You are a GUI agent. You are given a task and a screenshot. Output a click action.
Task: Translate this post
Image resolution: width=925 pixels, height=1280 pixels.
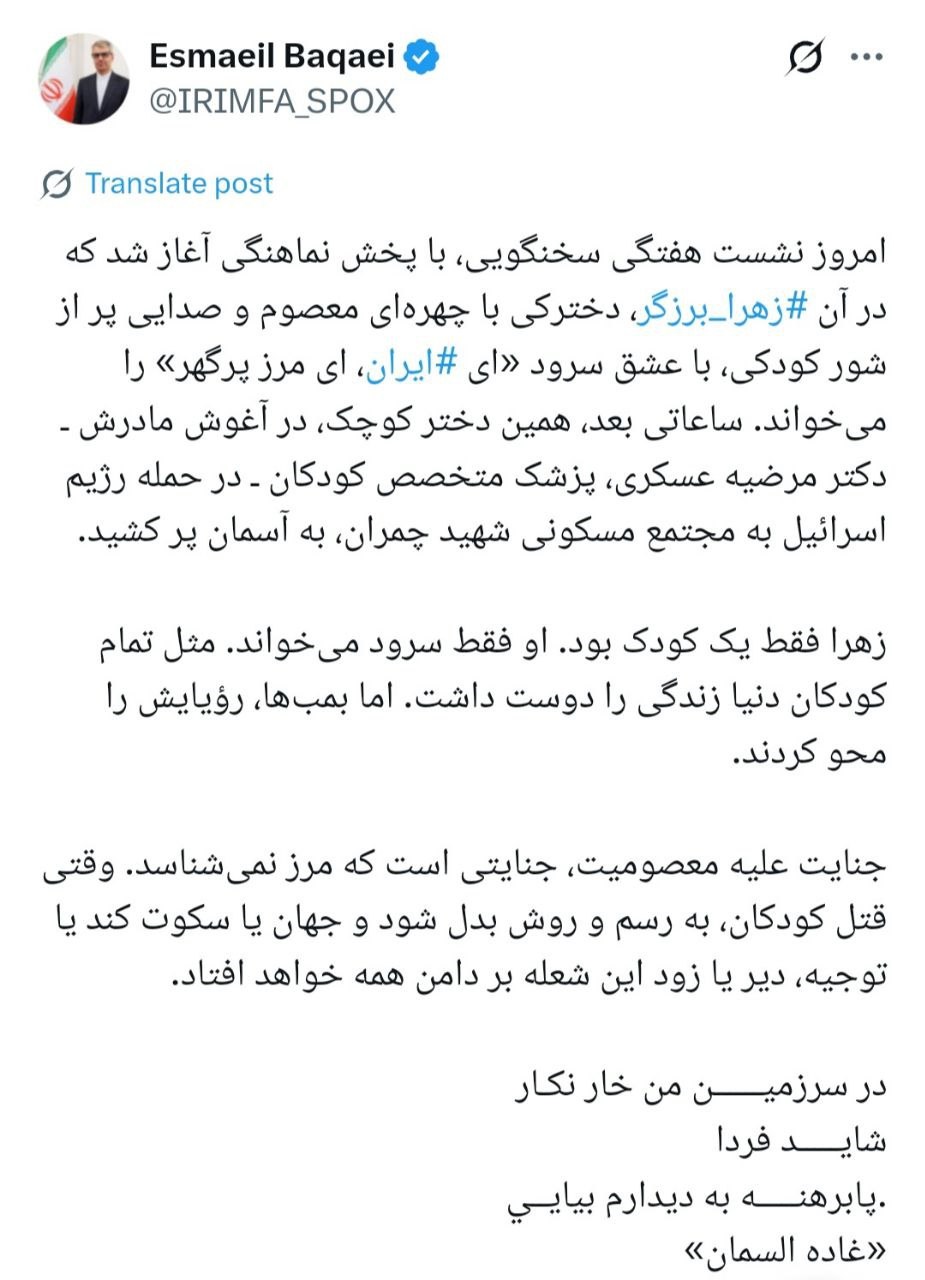click(x=178, y=184)
